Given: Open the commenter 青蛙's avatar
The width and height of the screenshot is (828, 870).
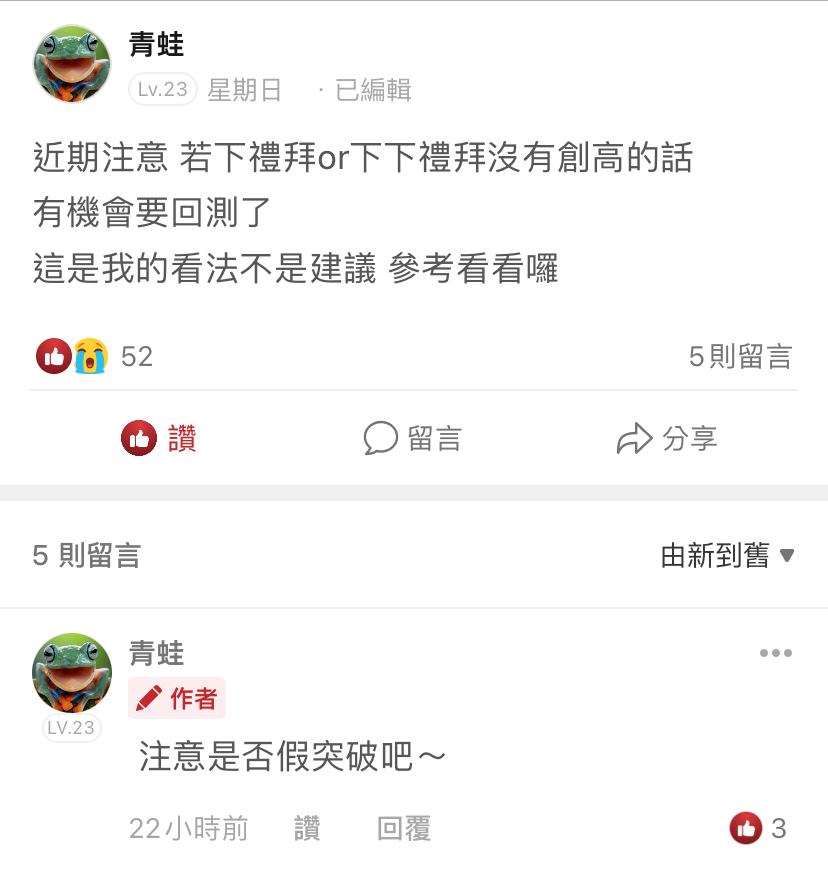Looking at the screenshot, I should (x=72, y=673).
